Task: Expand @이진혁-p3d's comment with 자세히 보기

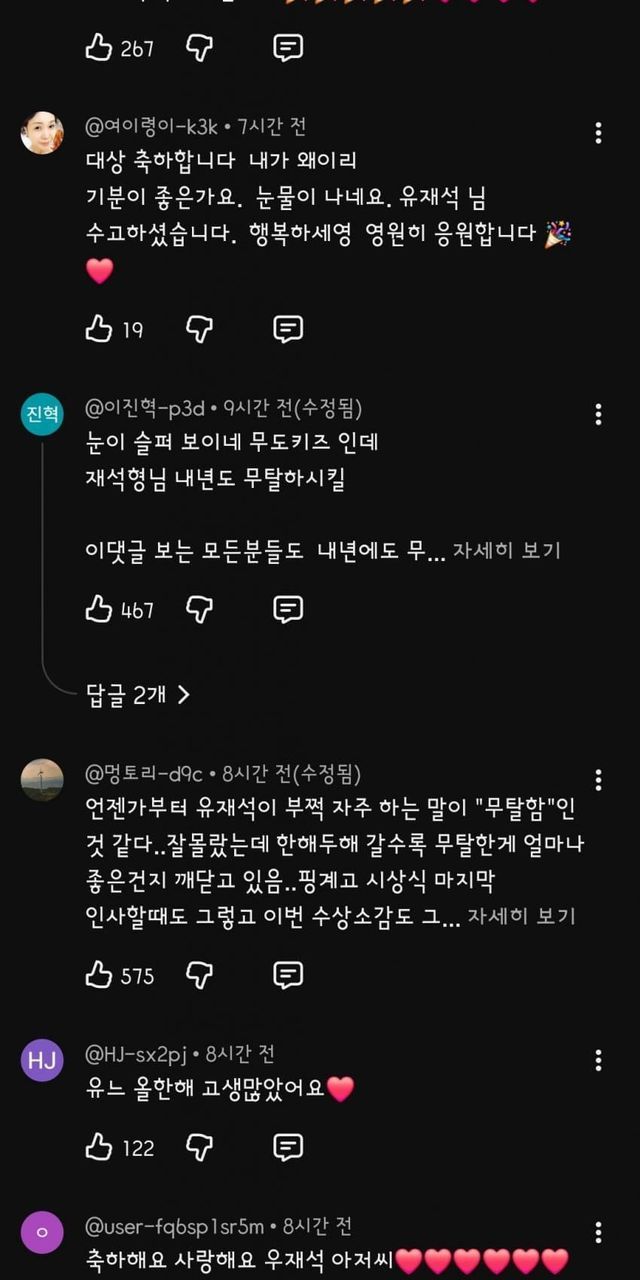Action: tap(506, 550)
